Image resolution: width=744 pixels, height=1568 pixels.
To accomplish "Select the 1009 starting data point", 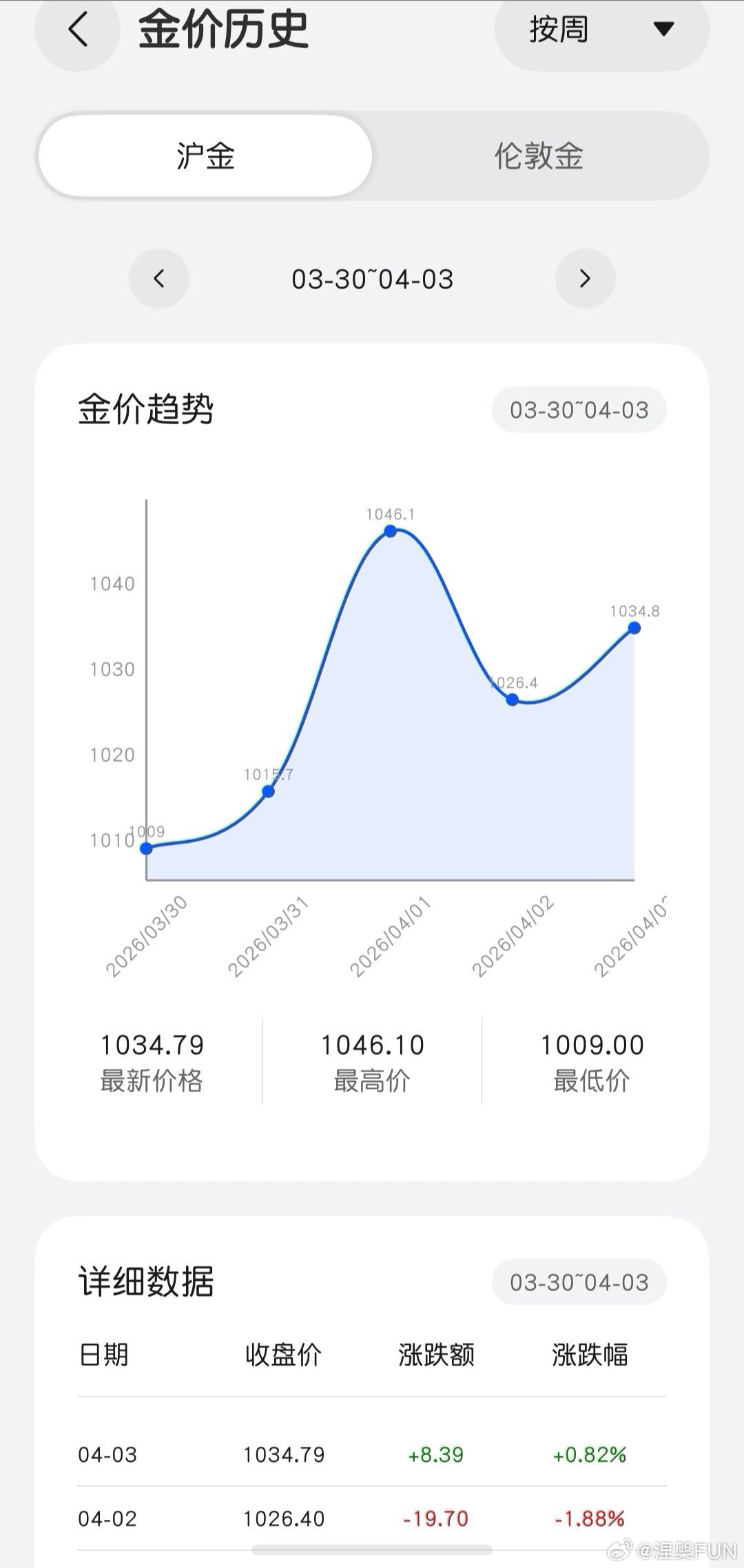I will 145,847.
